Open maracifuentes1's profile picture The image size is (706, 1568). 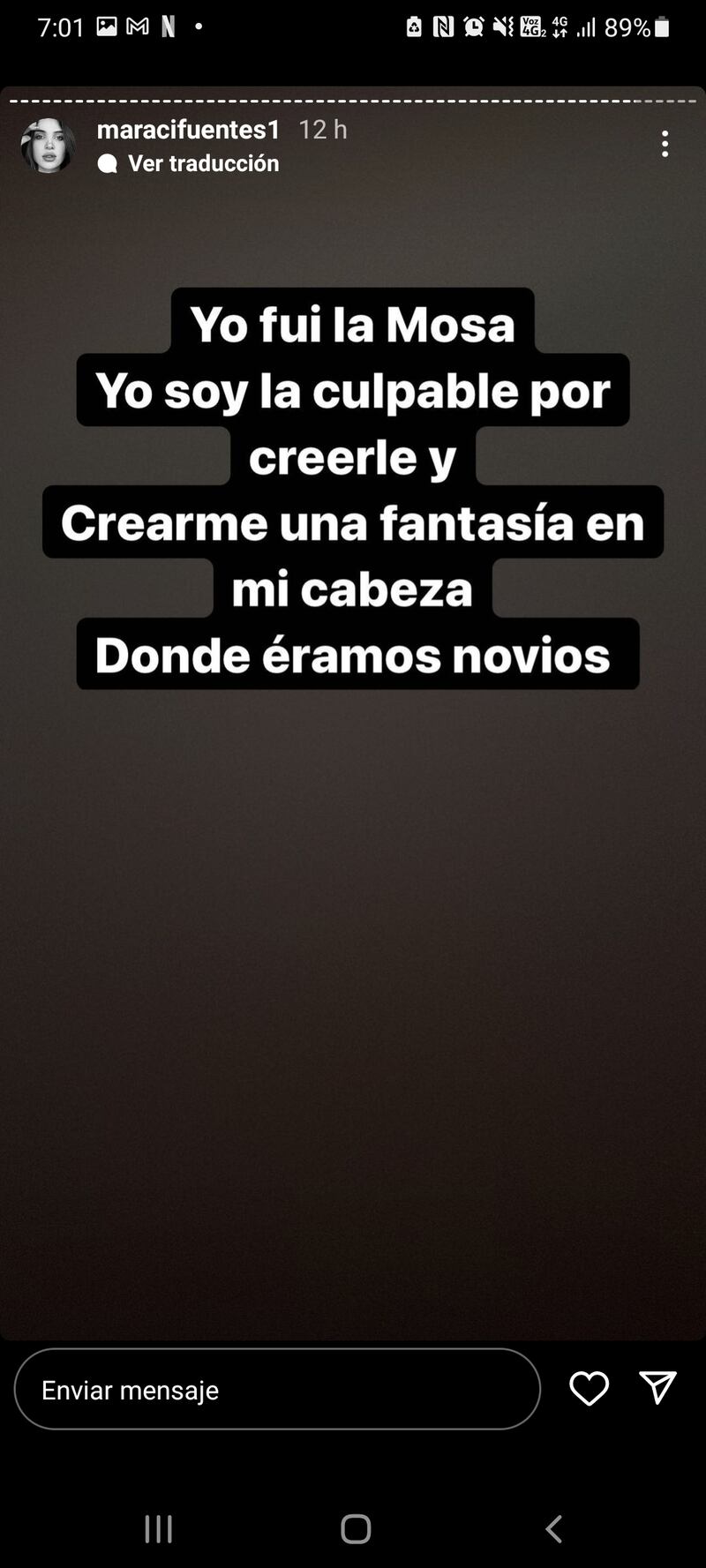[x=48, y=146]
